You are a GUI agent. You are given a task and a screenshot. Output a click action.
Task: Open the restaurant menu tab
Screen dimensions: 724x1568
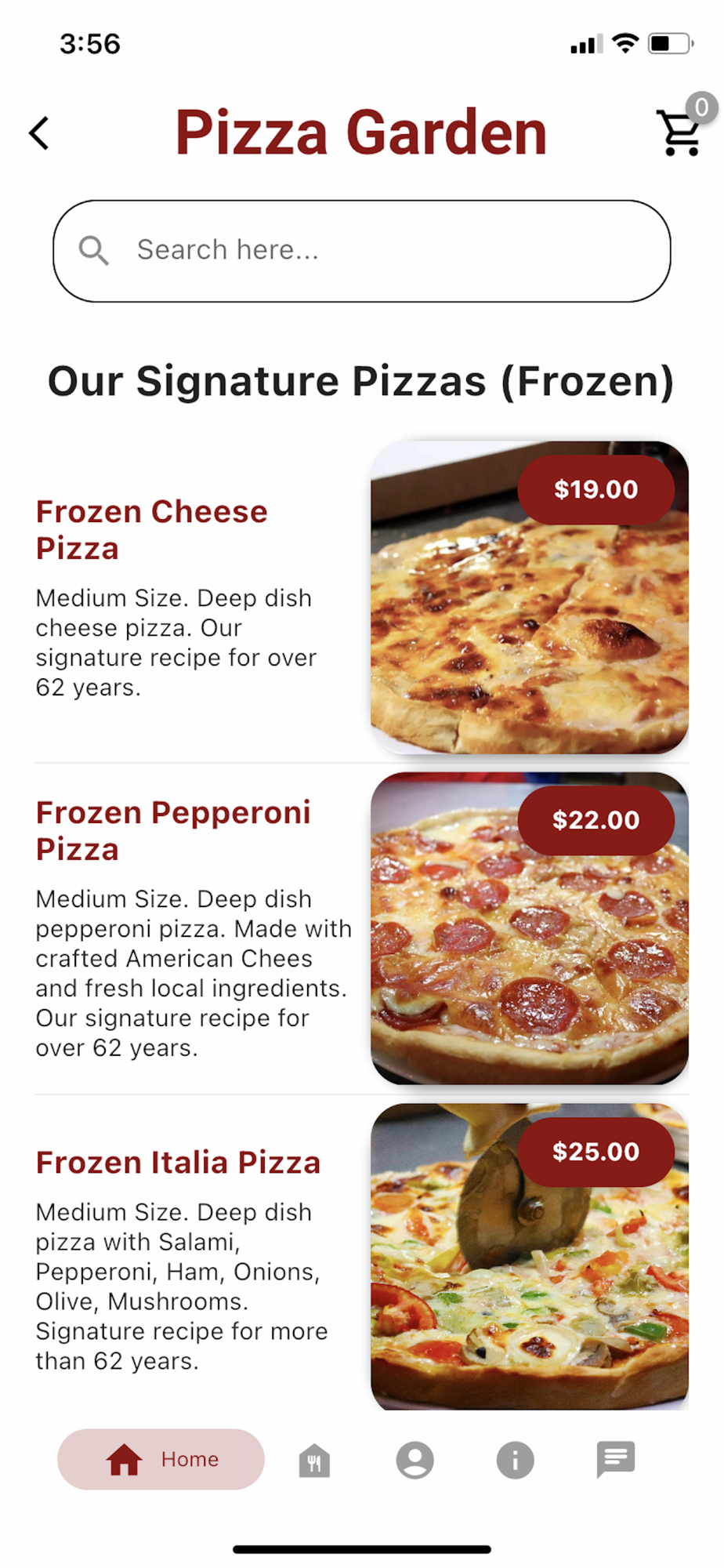tap(314, 1461)
